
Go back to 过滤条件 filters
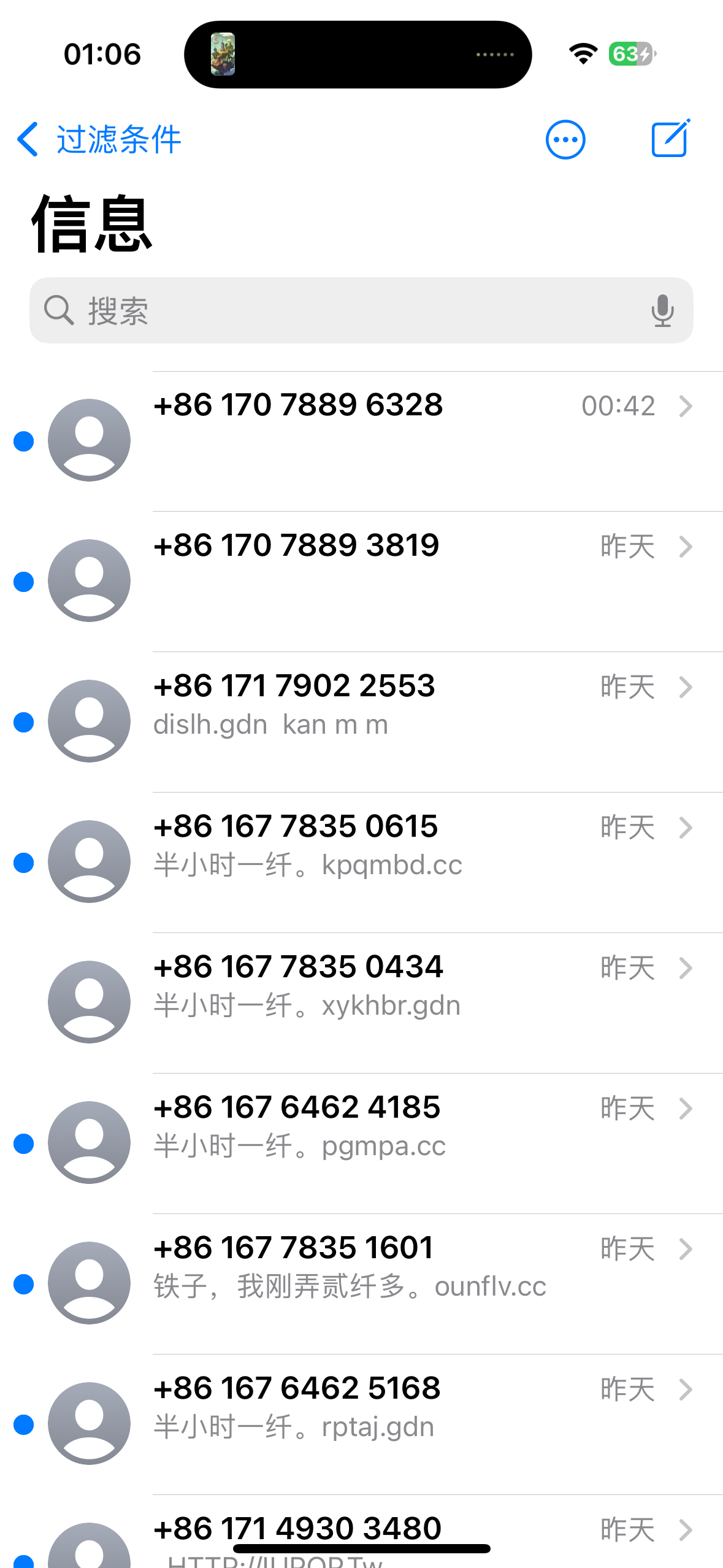pos(98,140)
